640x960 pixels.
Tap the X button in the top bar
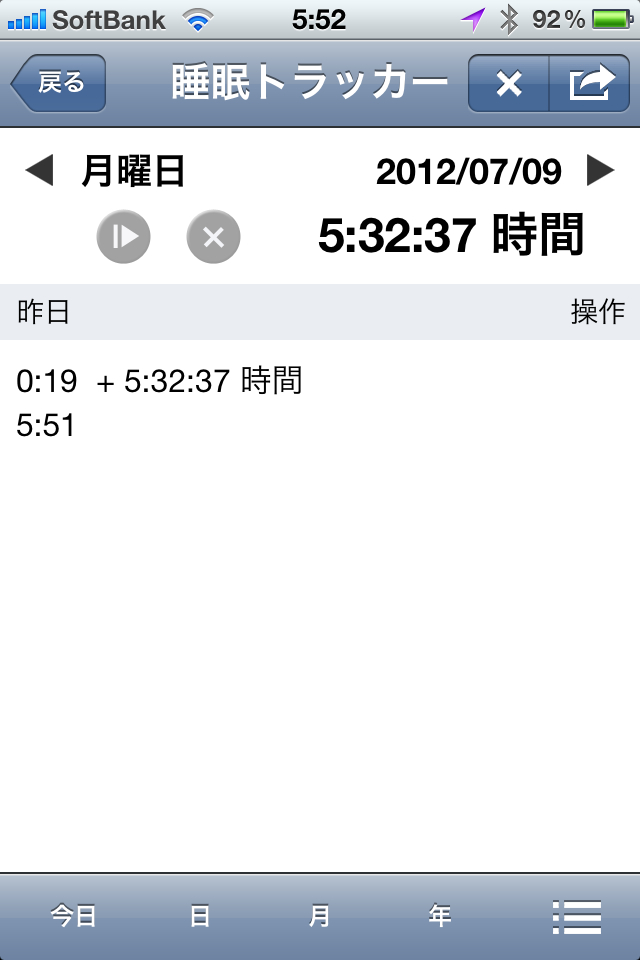point(509,84)
